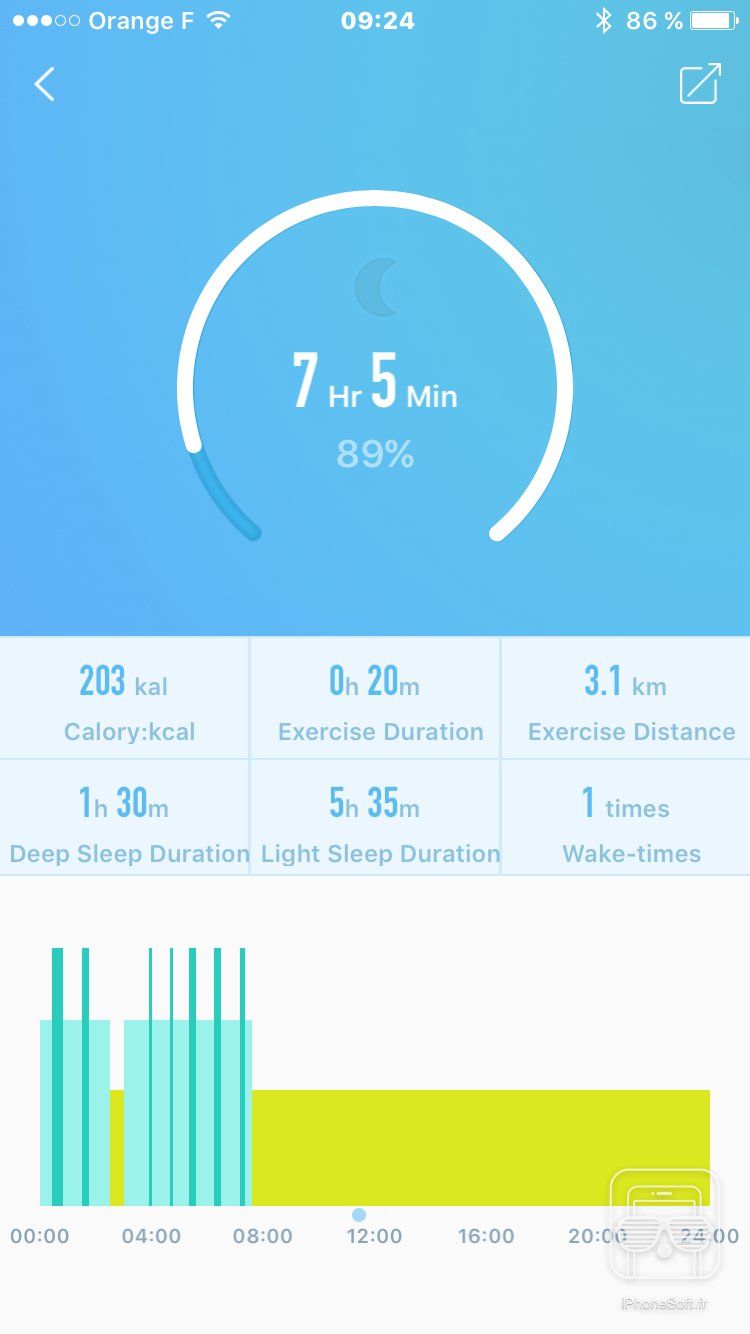The width and height of the screenshot is (750, 1334).
Task: Go back using the top-left arrow
Action: 45,85
